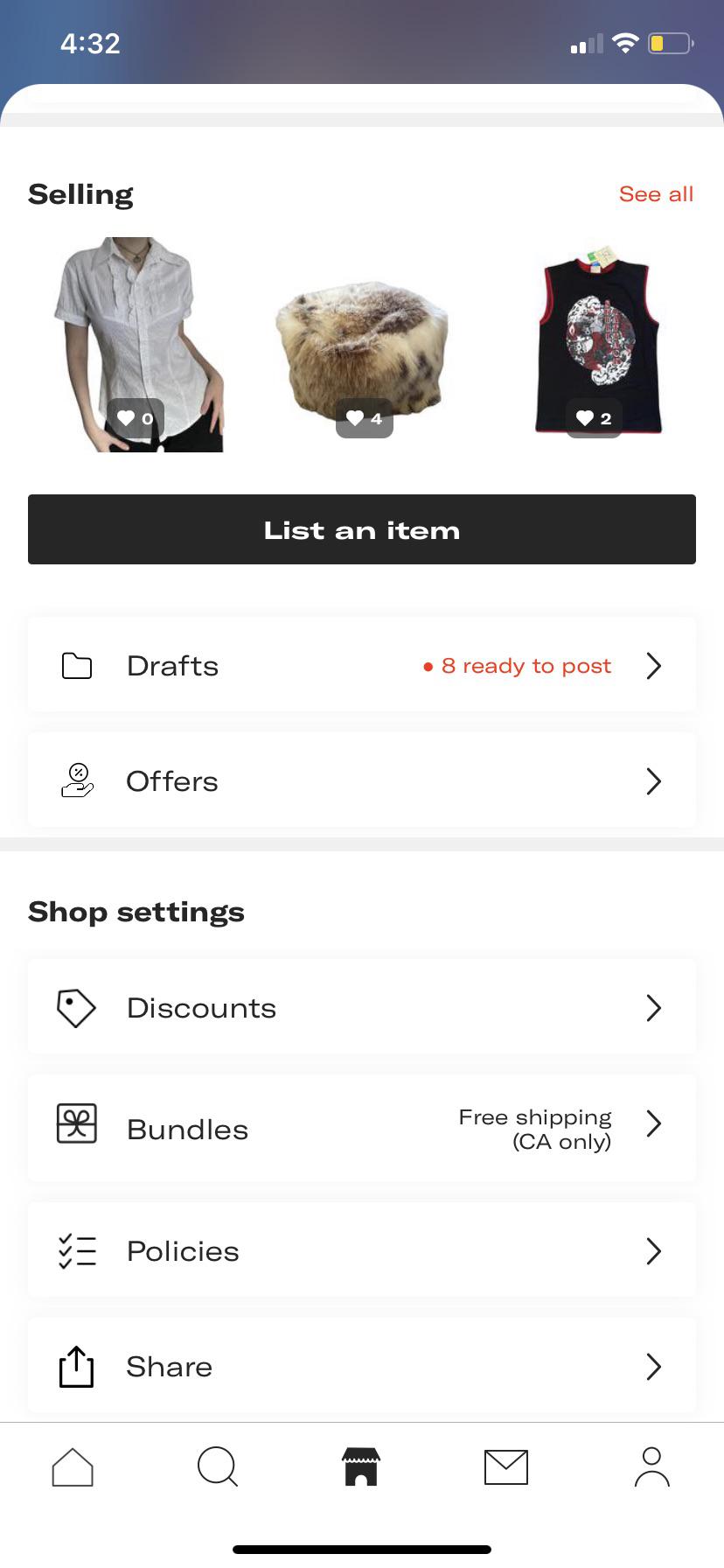Expand the Offers row chevron
724x1568 pixels.
click(x=654, y=780)
